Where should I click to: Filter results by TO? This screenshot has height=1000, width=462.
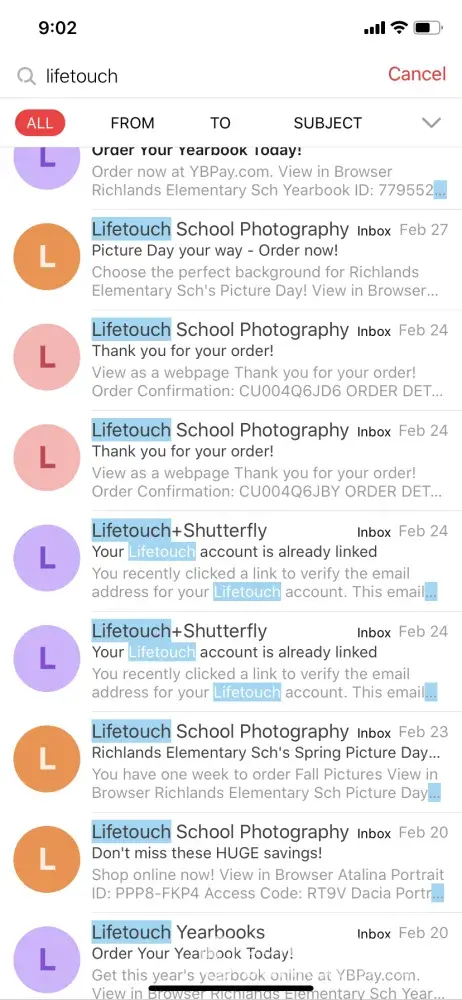pyautogui.click(x=220, y=123)
